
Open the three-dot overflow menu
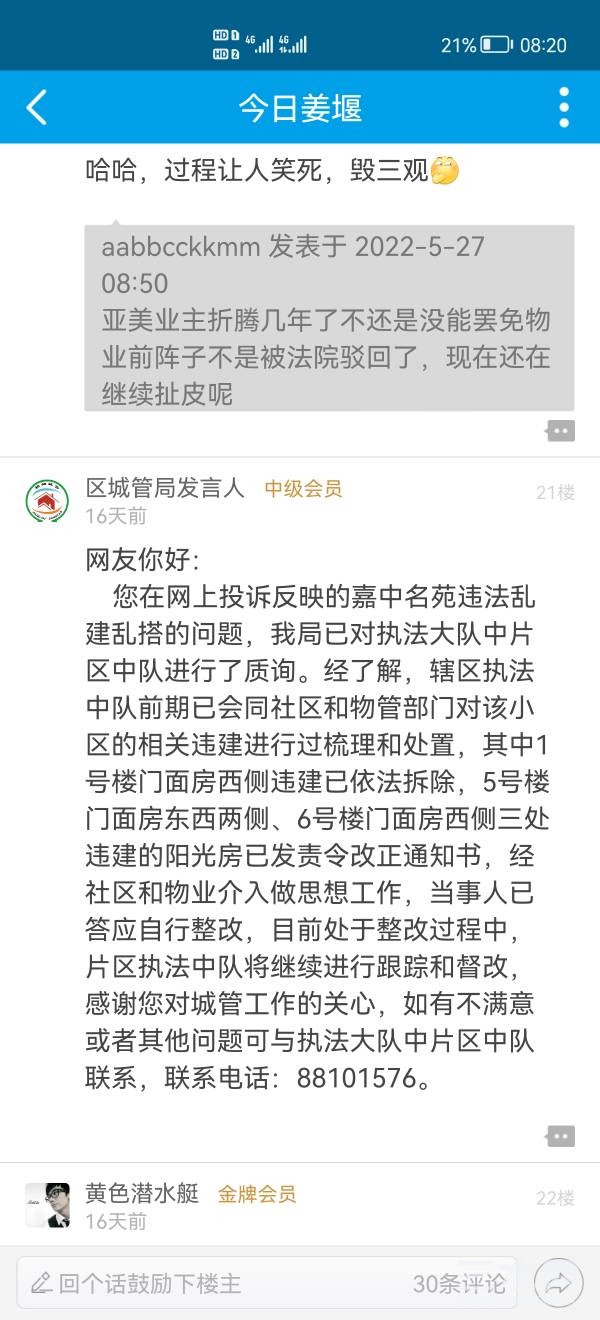click(x=564, y=107)
